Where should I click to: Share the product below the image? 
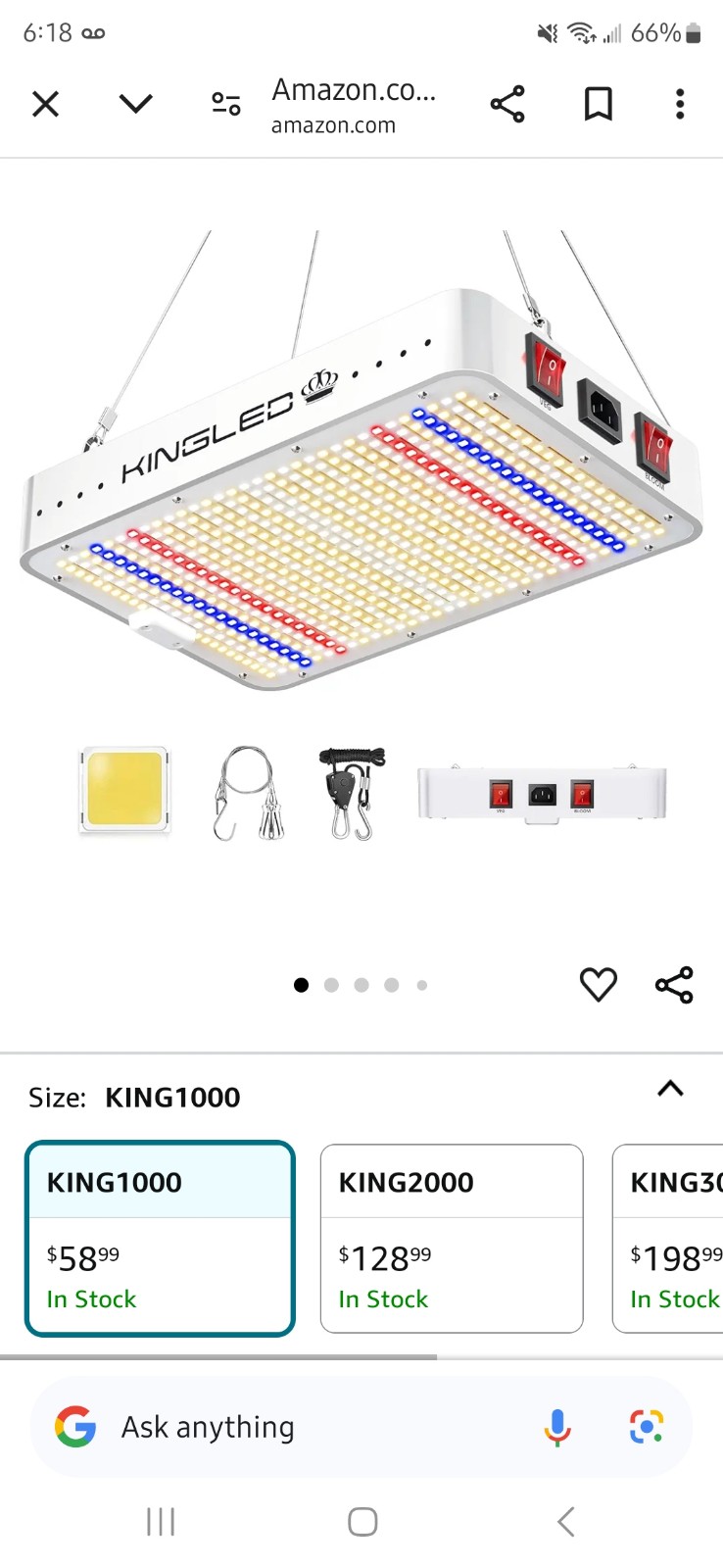pyautogui.click(x=674, y=984)
